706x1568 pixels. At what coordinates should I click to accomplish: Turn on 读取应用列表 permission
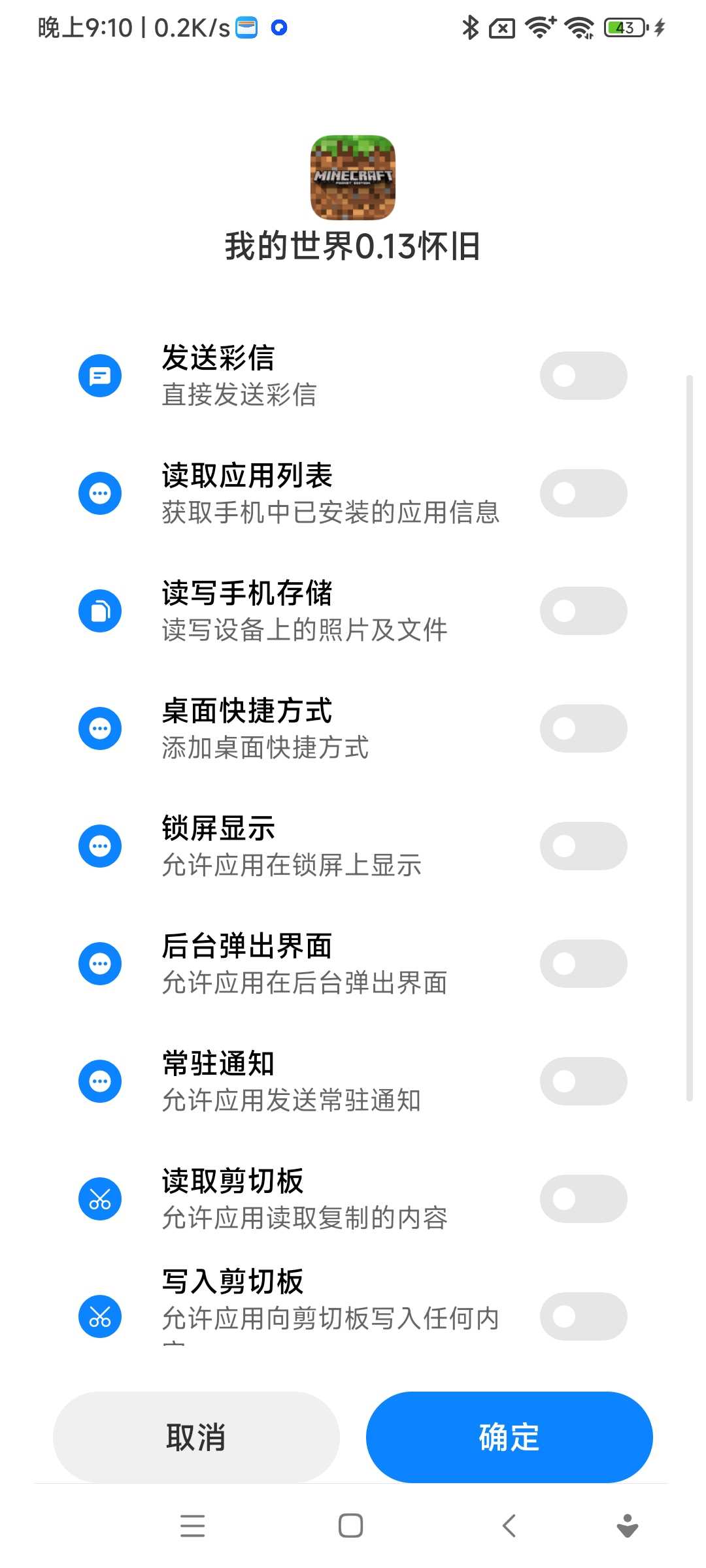(x=583, y=493)
